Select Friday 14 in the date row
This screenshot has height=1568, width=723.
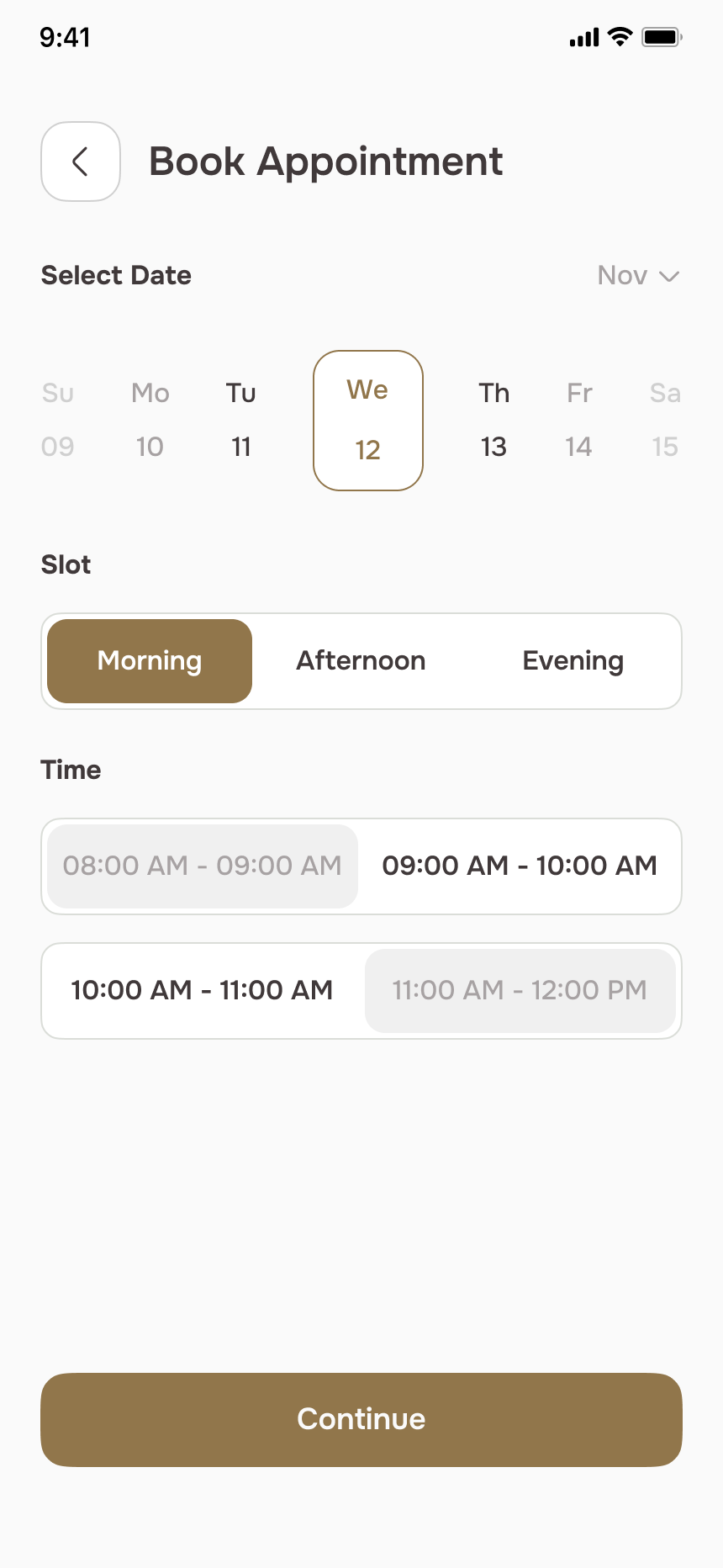(x=579, y=420)
